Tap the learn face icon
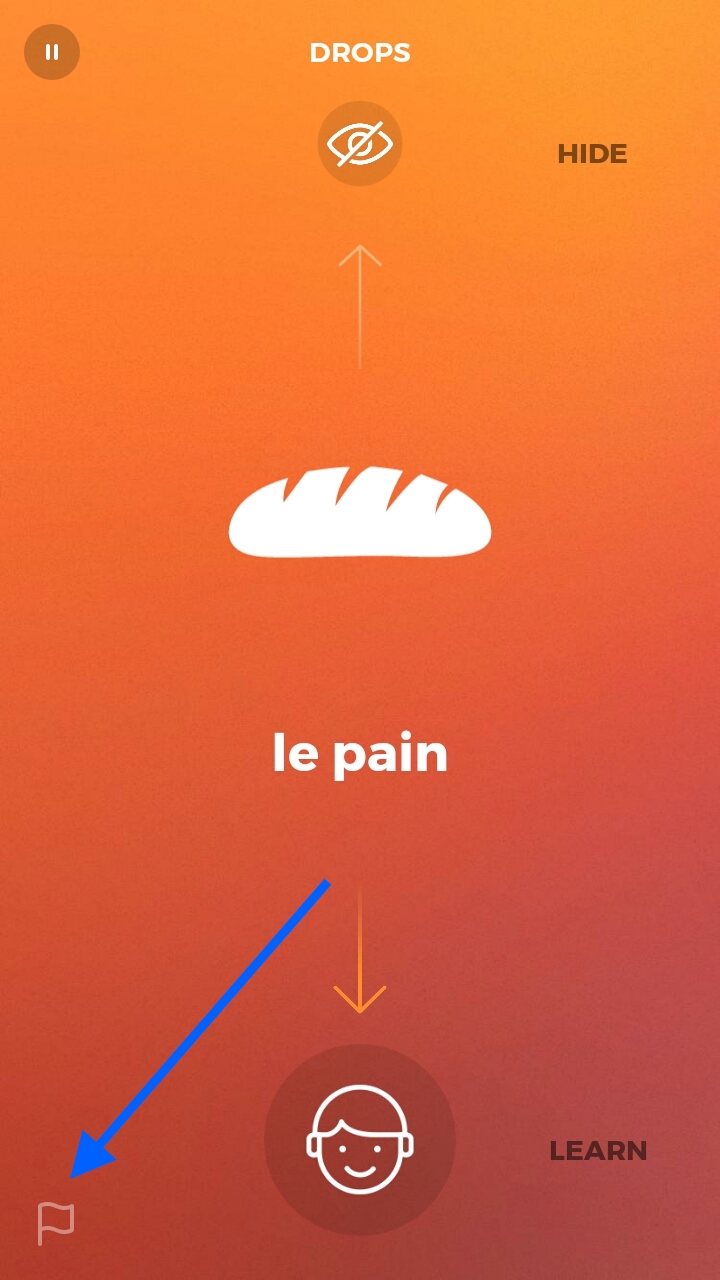Screen dimensions: 720x1280 (x=360, y=1140)
